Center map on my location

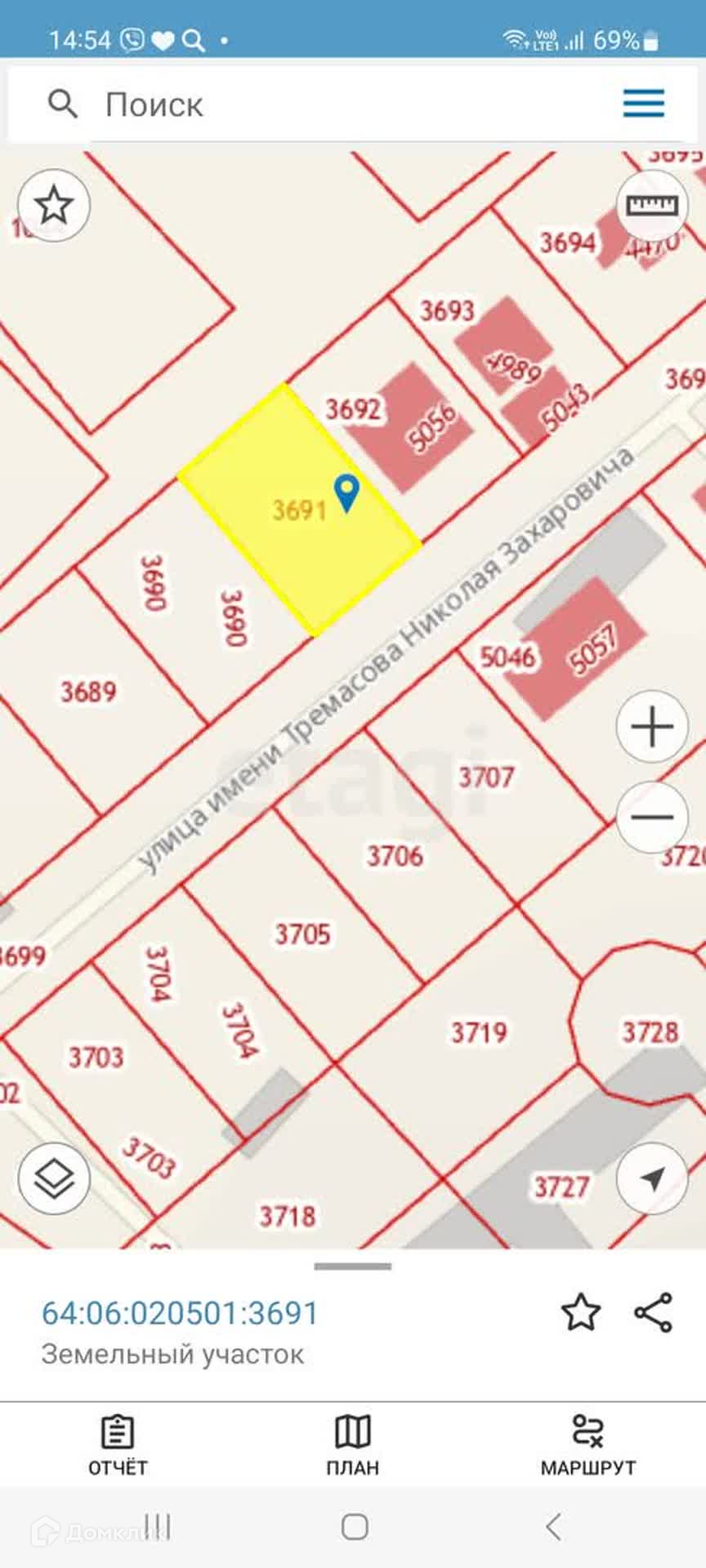point(652,1178)
